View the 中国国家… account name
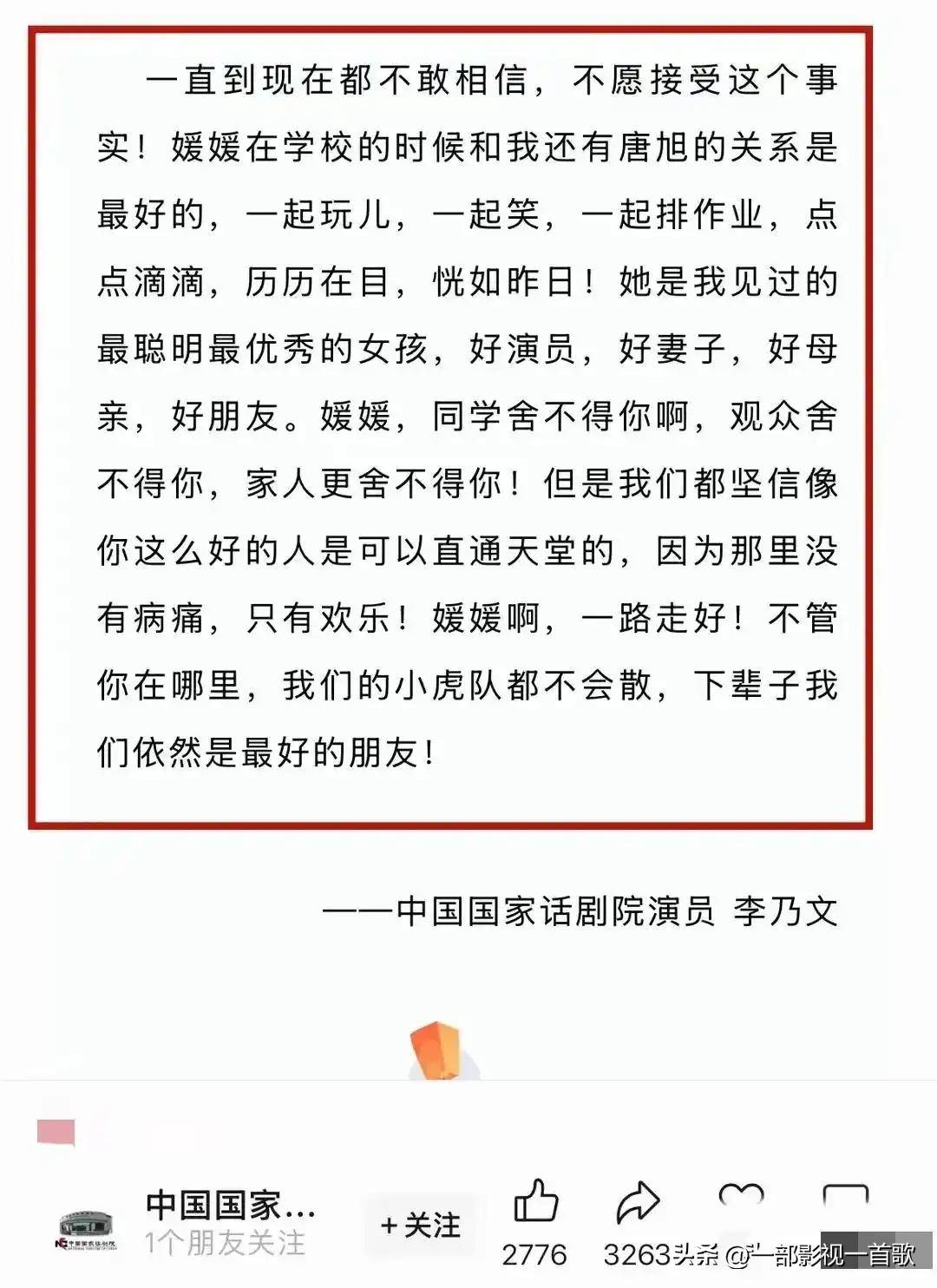 click(x=230, y=1206)
